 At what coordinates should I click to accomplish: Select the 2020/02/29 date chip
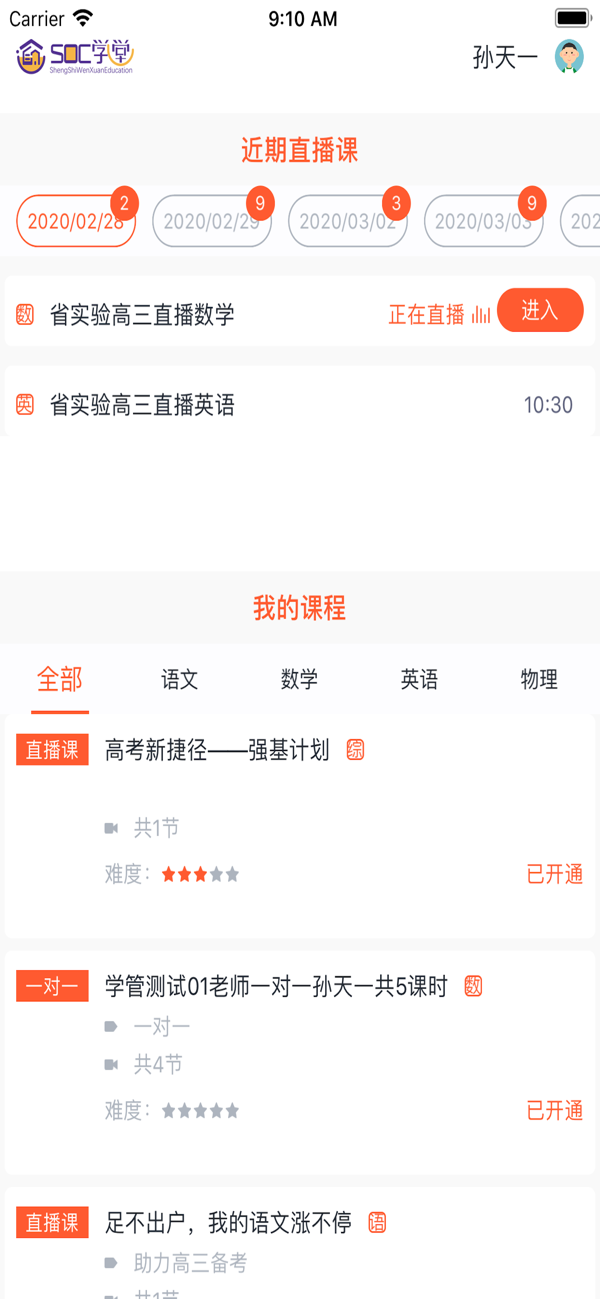211,222
